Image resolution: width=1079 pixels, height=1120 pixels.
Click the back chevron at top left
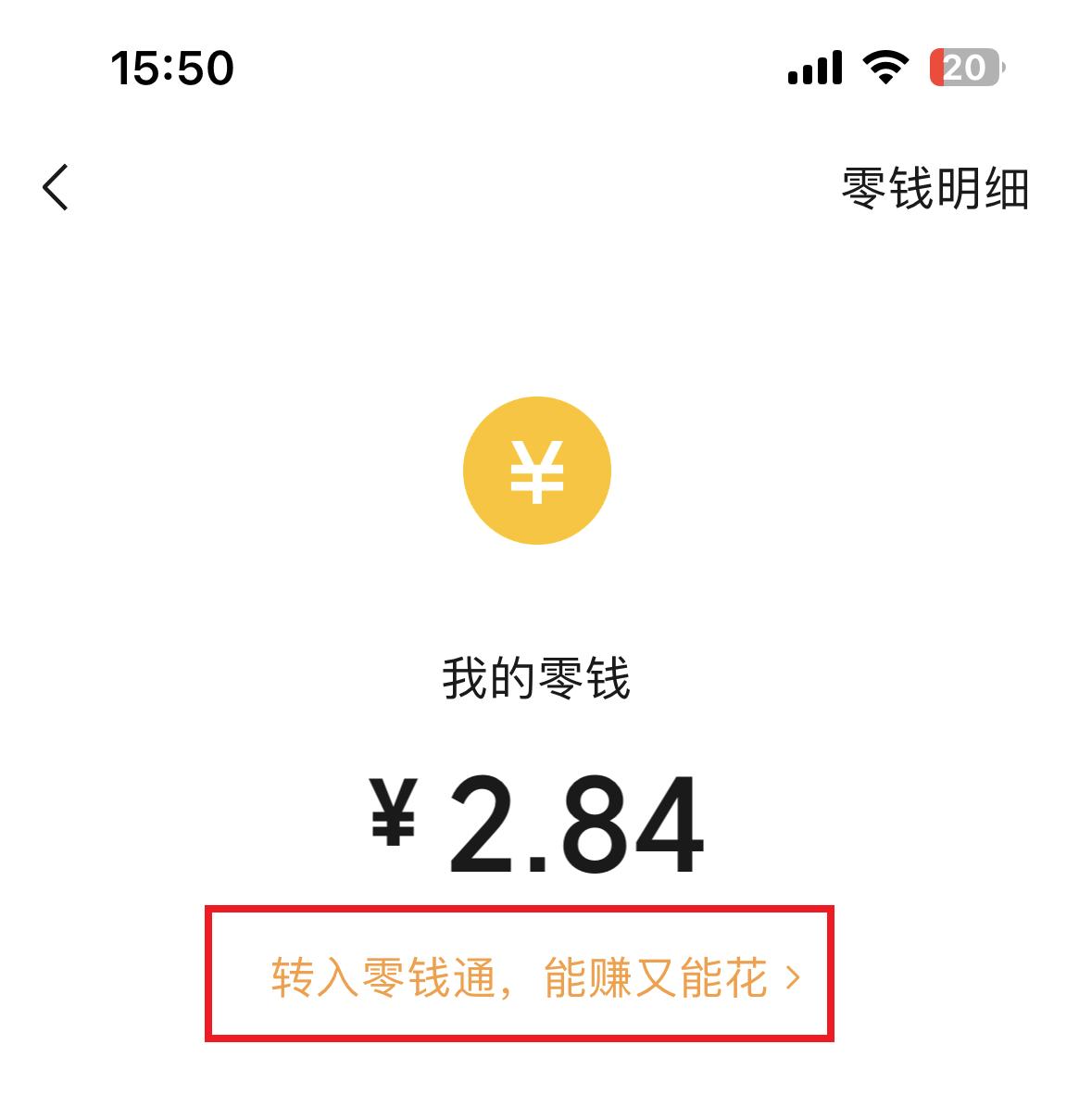tap(56, 187)
